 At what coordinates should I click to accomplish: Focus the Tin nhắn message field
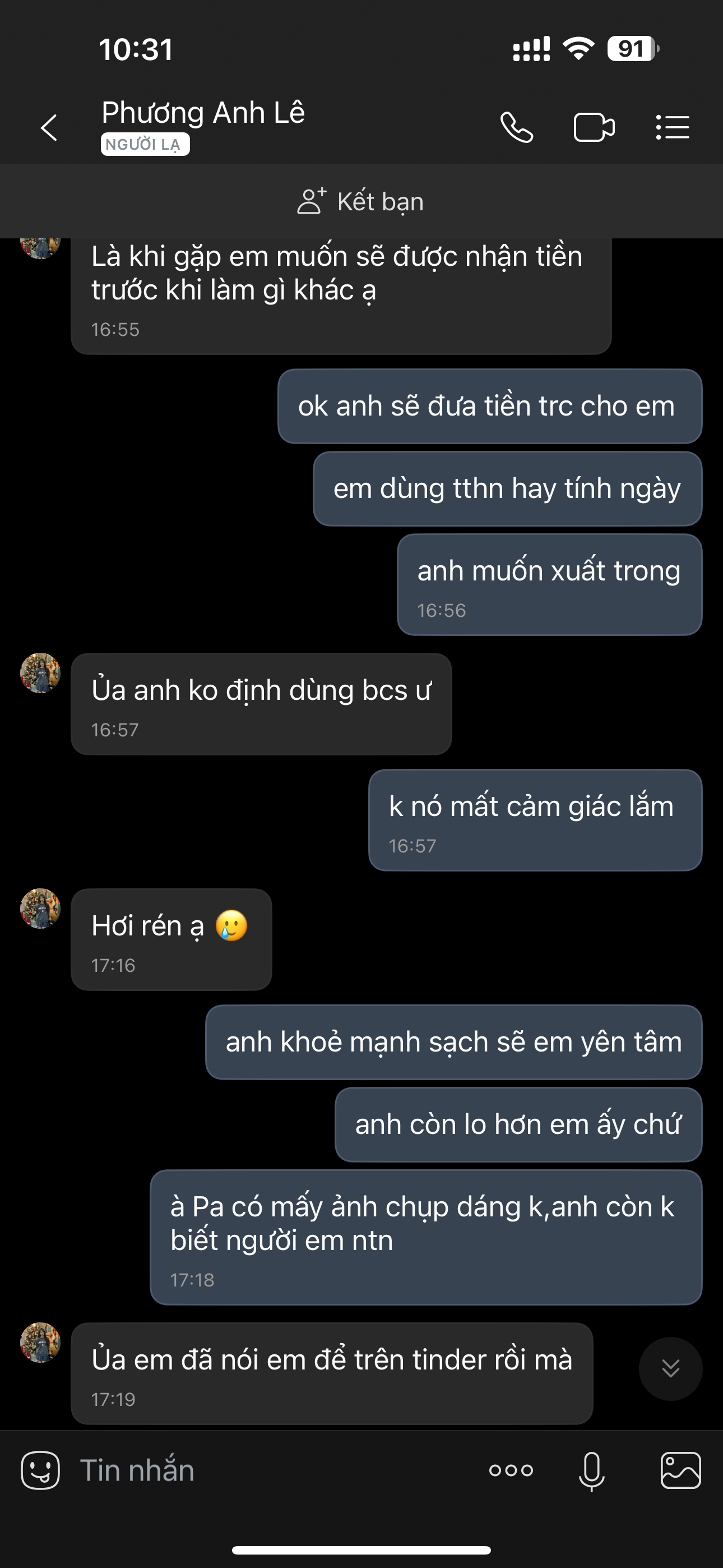tap(274, 1470)
